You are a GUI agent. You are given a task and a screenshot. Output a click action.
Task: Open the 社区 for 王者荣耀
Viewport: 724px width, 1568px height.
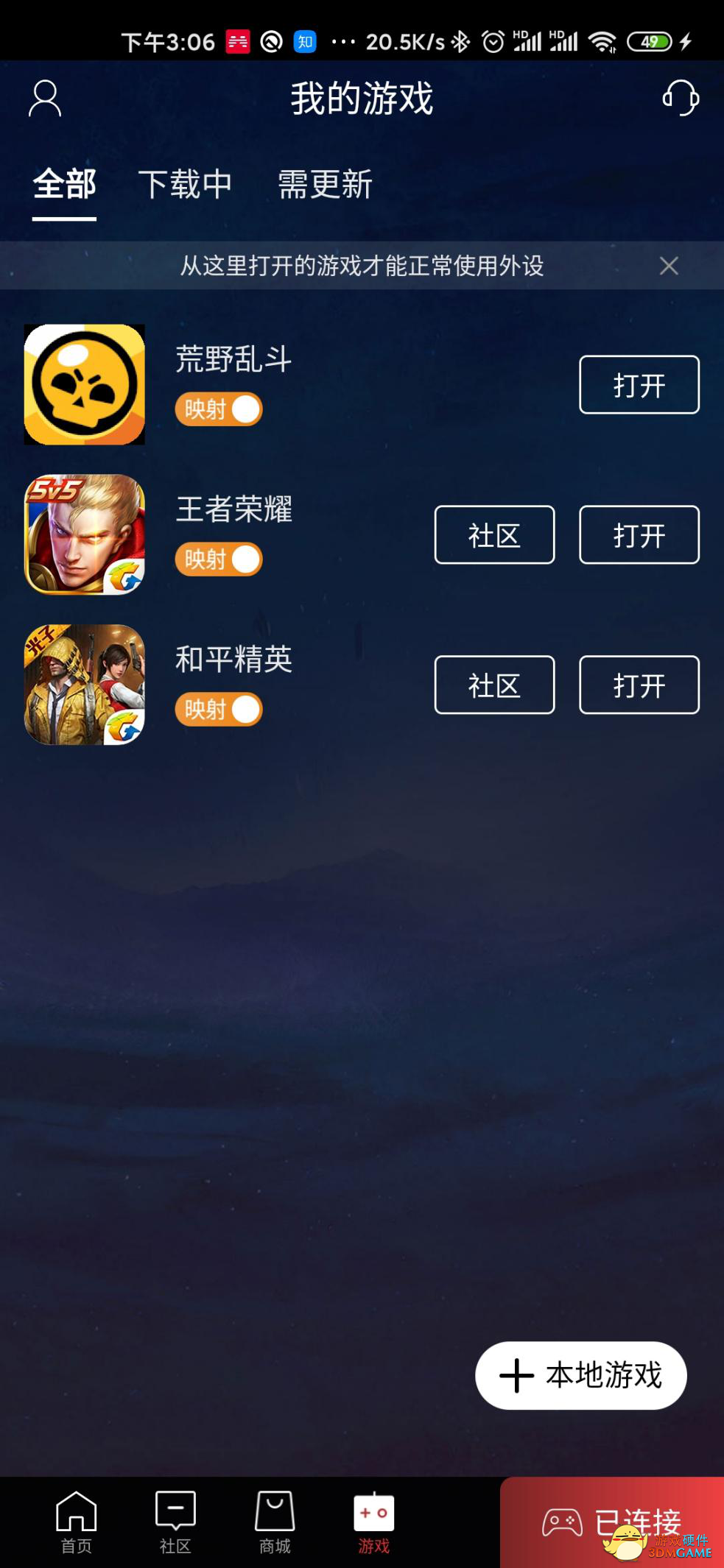494,535
